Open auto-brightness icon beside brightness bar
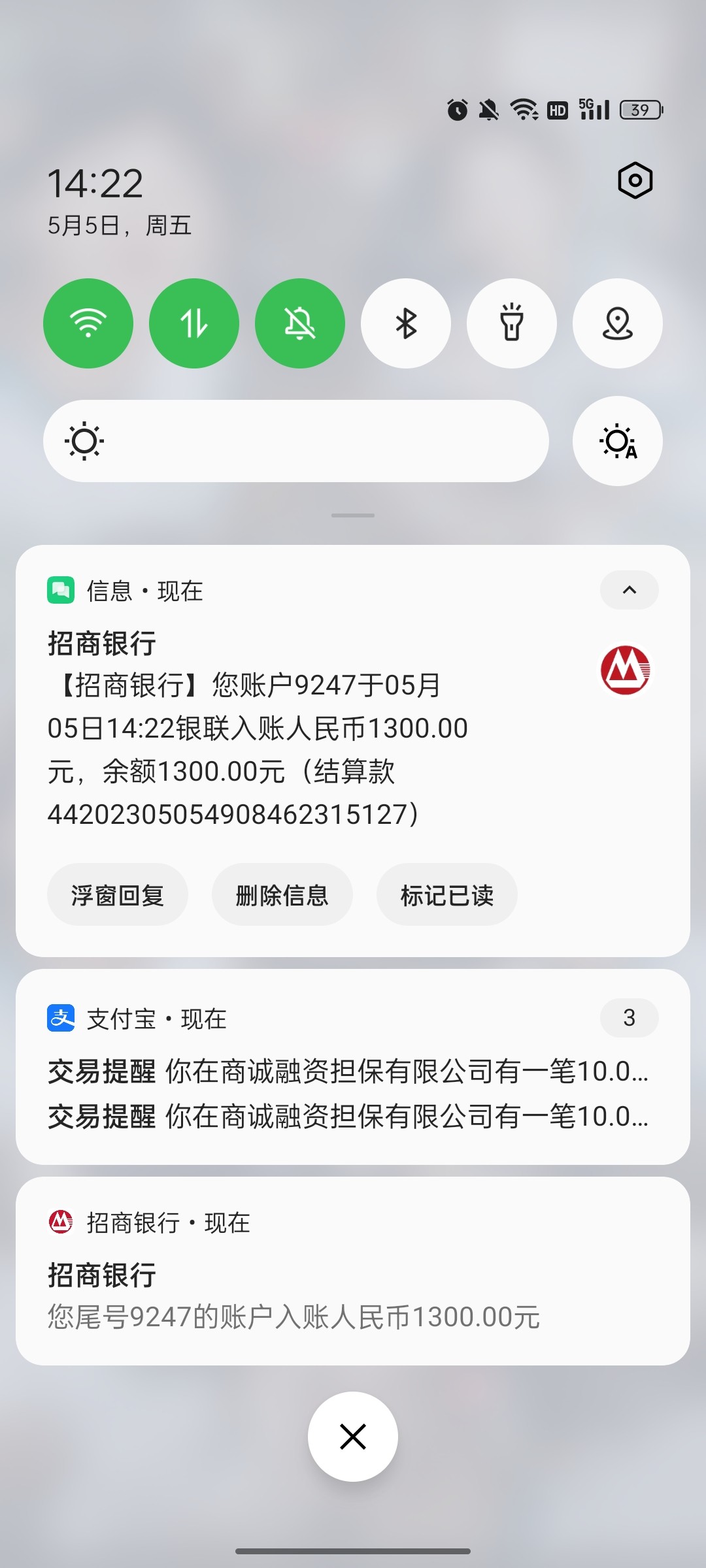The width and height of the screenshot is (706, 1568). (x=616, y=440)
